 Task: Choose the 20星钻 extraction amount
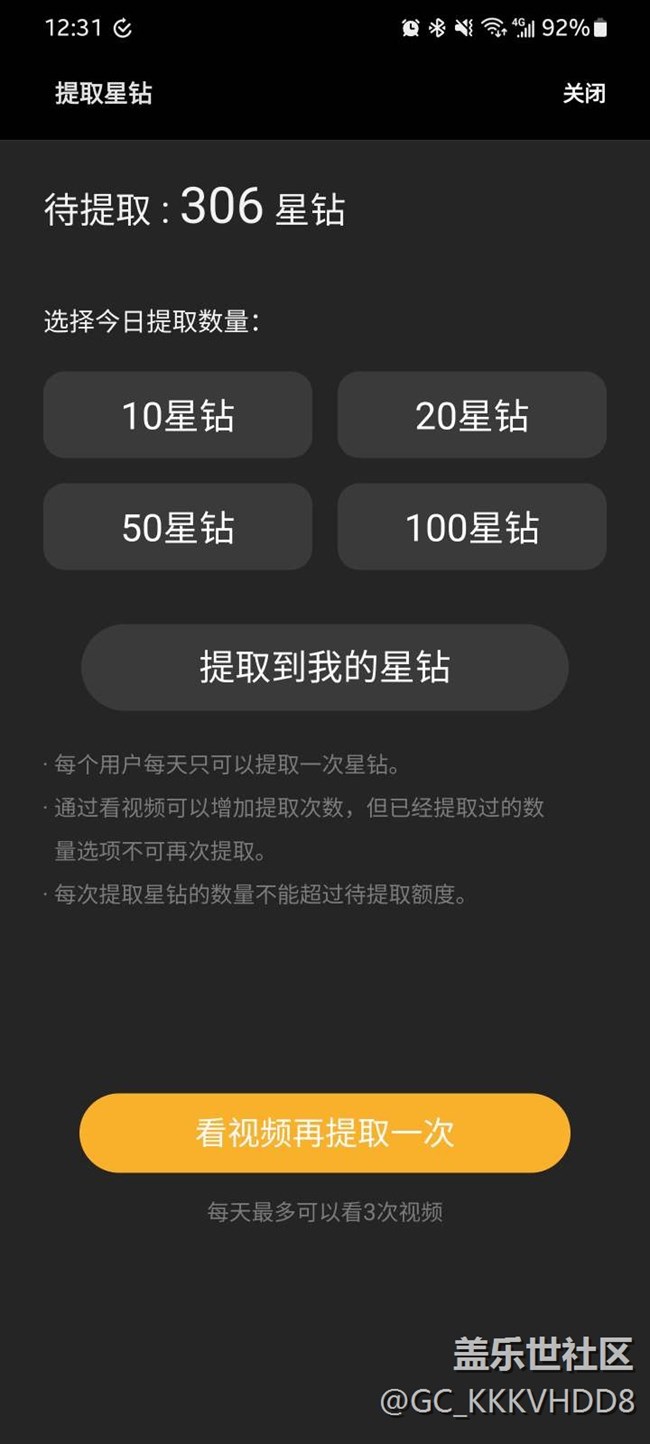click(x=472, y=415)
